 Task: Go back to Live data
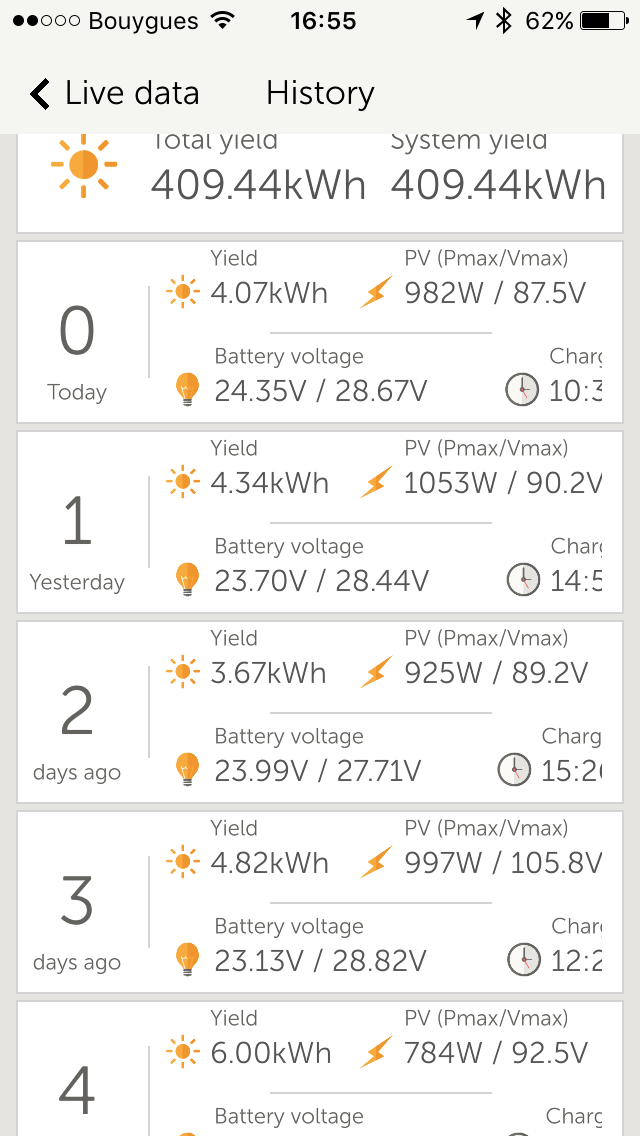click(114, 93)
